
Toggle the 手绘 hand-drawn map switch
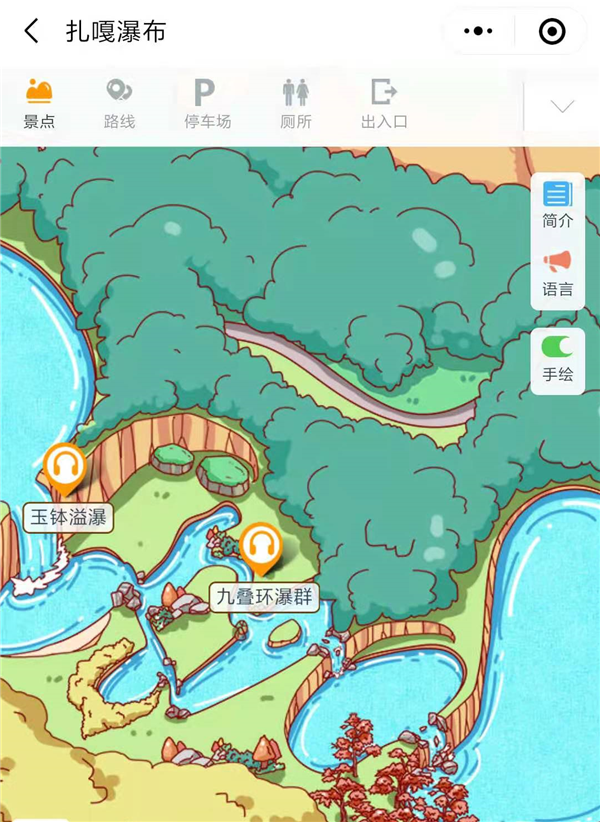tap(558, 348)
